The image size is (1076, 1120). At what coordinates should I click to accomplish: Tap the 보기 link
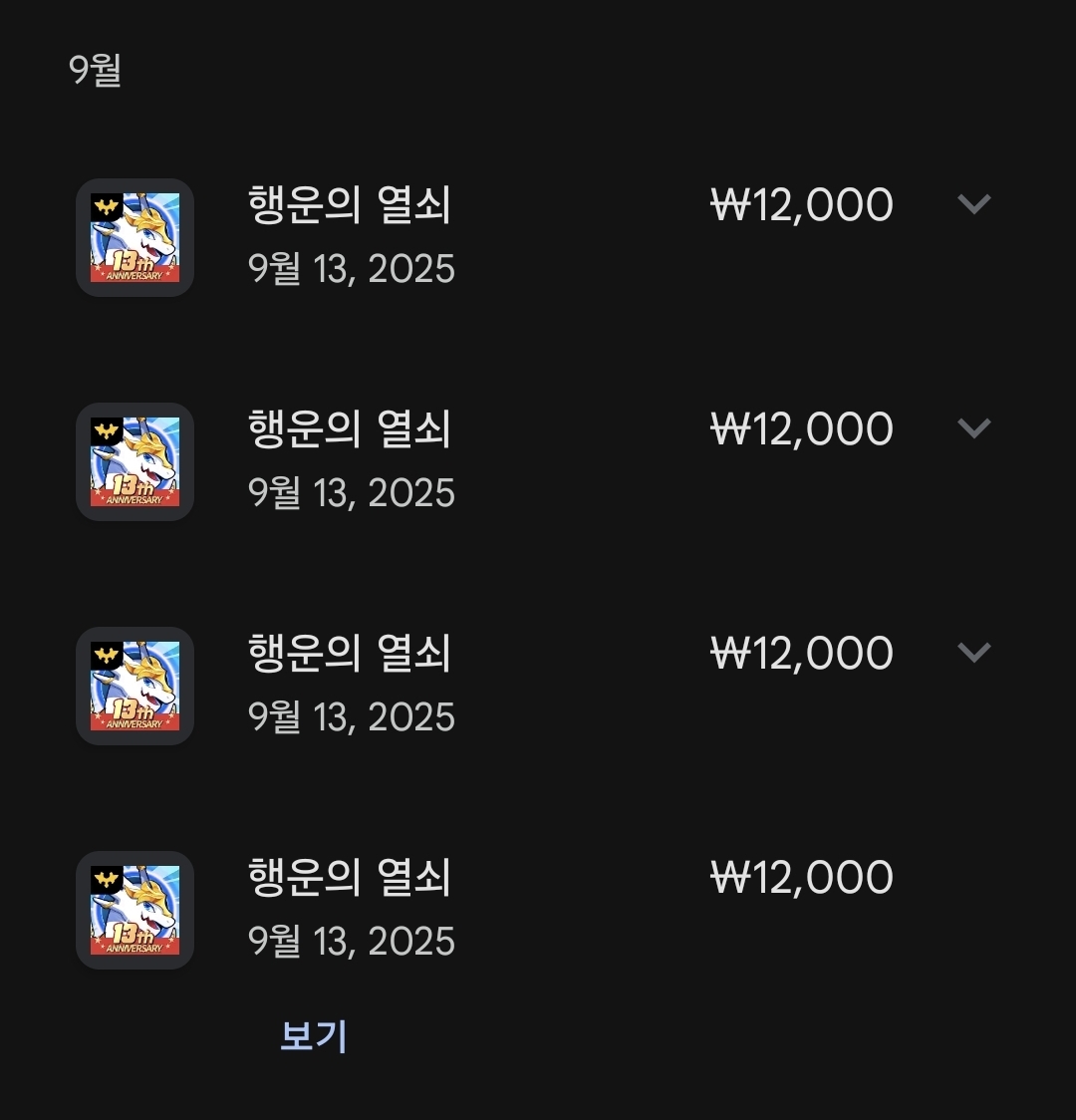click(x=313, y=1036)
